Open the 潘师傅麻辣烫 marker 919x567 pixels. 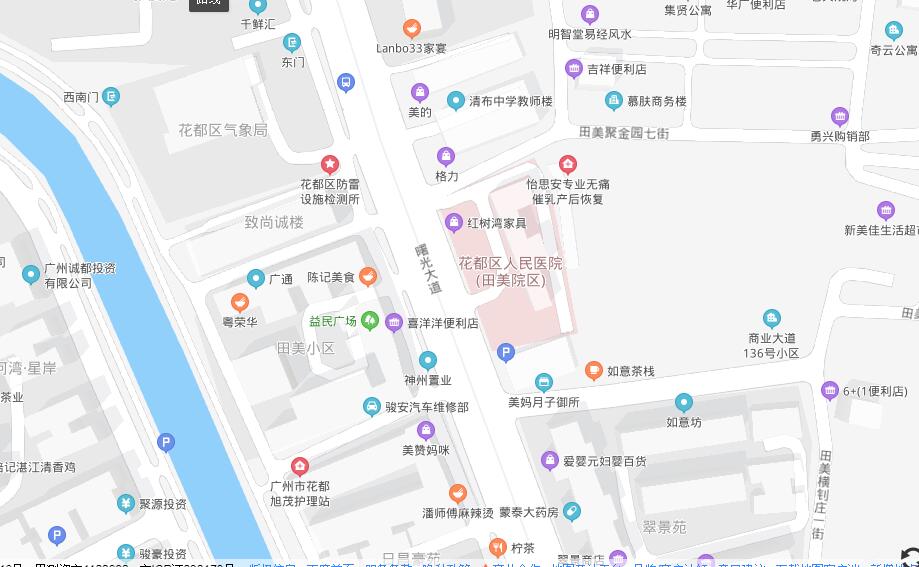point(457,493)
